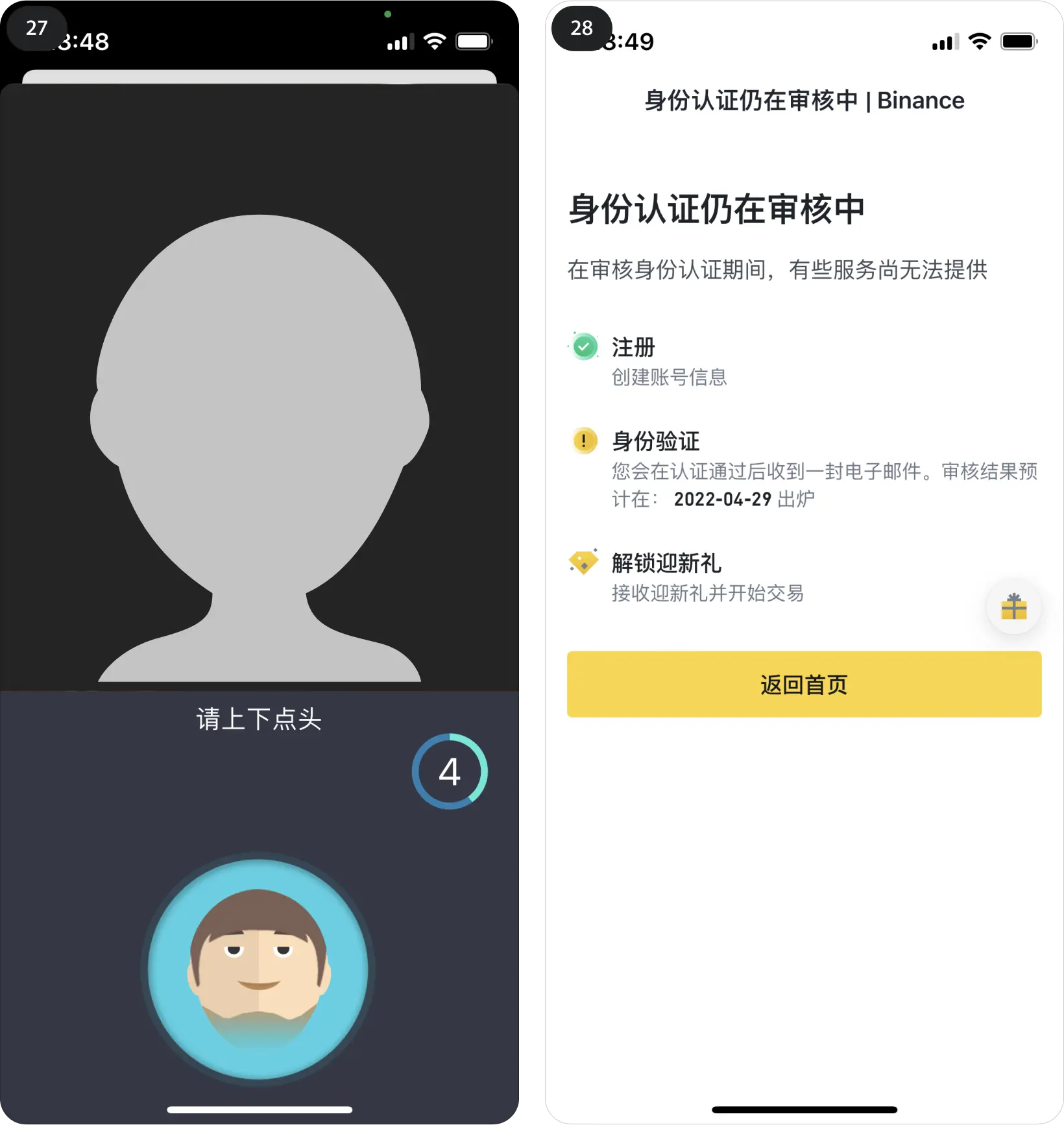Tap the 返回首页 button
Image resolution: width=1064 pixels, height=1125 pixels.
pos(804,684)
